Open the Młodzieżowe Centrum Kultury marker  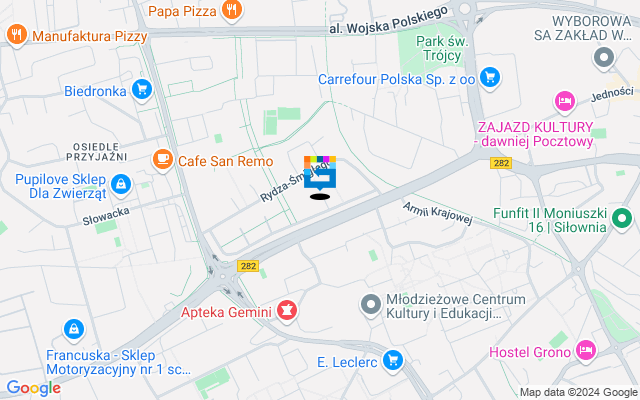[x=370, y=302]
